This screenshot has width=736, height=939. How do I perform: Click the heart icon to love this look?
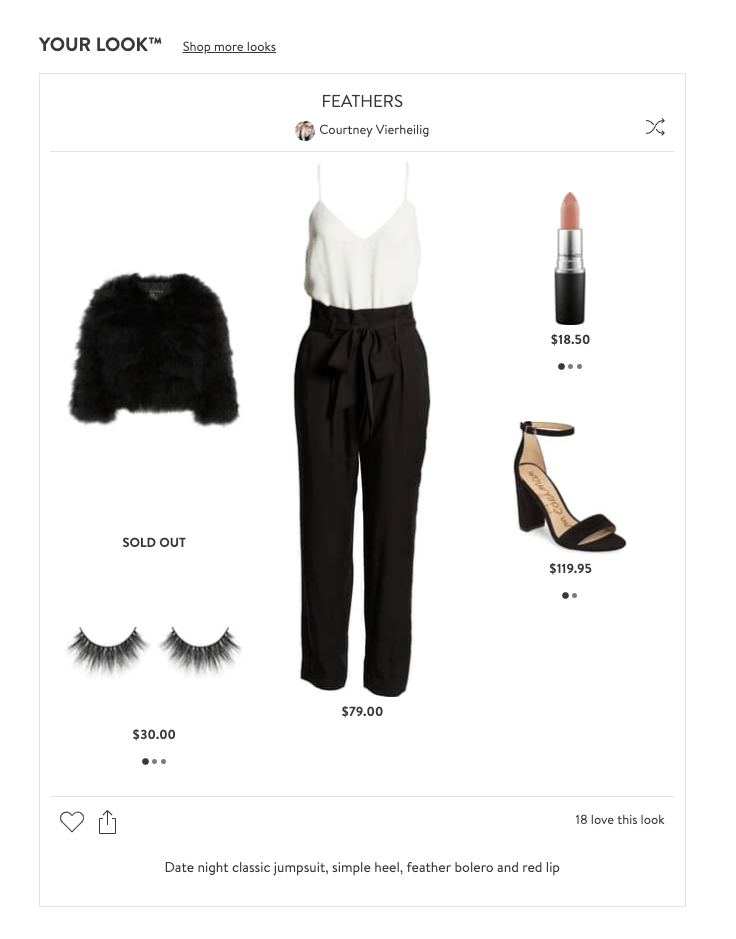pyautogui.click(x=71, y=821)
